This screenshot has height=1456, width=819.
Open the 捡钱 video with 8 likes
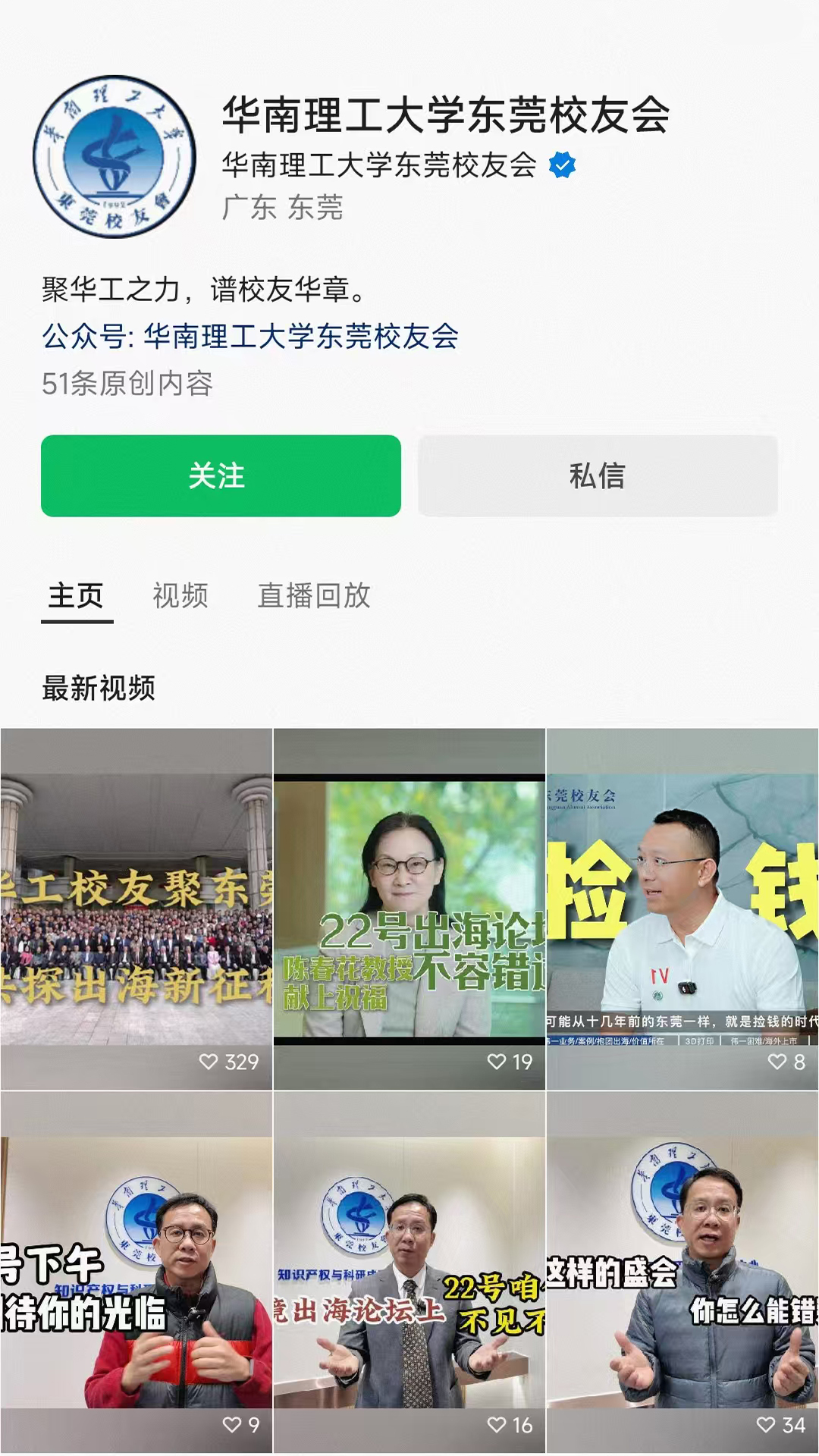pos(682,908)
